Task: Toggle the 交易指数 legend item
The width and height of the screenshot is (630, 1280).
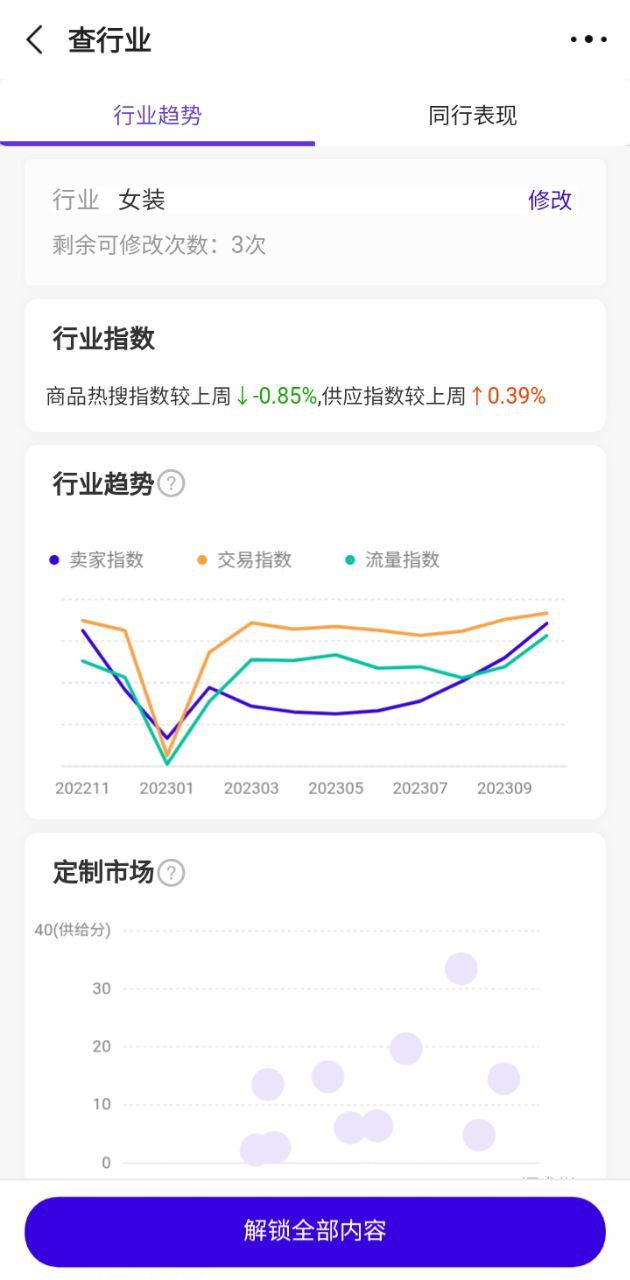Action: (x=245, y=560)
